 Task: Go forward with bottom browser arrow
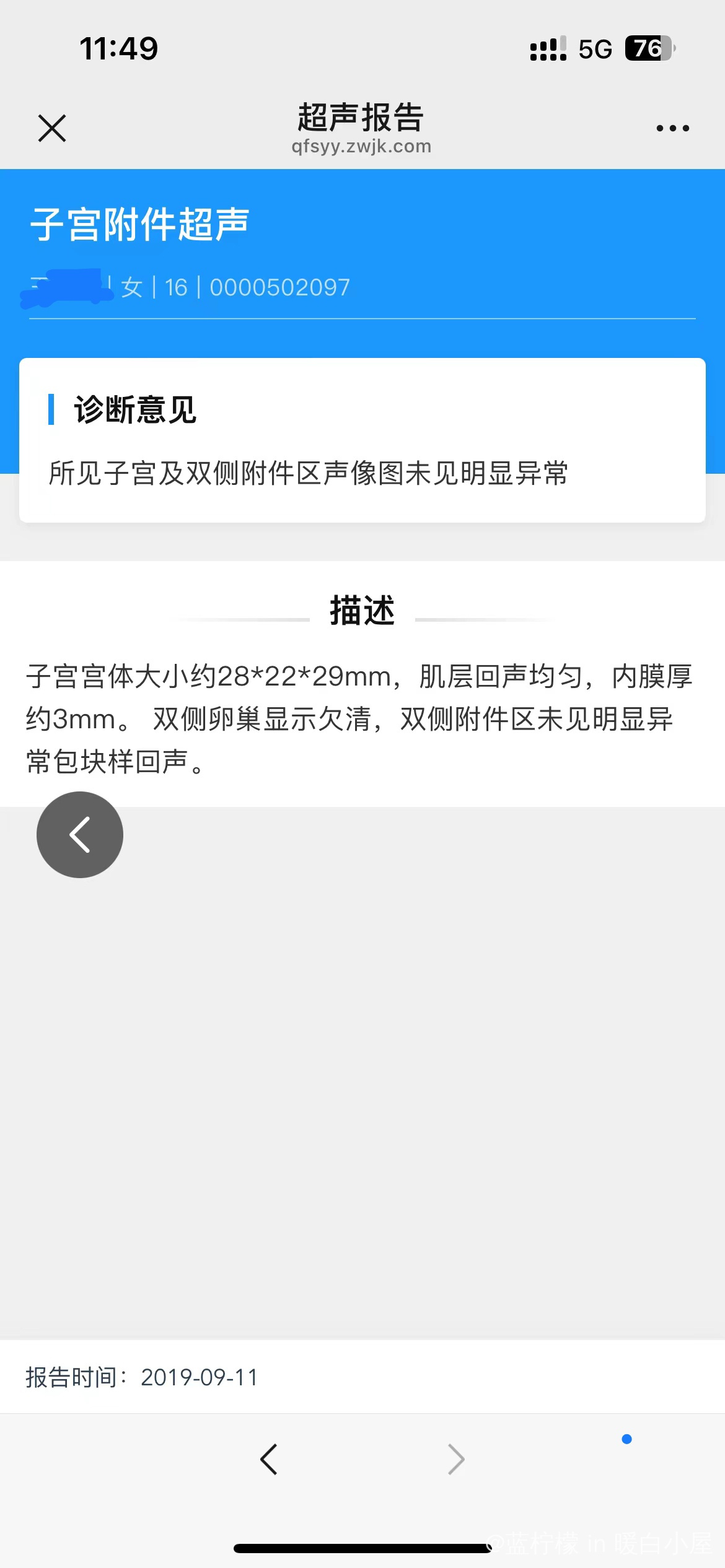click(455, 1459)
